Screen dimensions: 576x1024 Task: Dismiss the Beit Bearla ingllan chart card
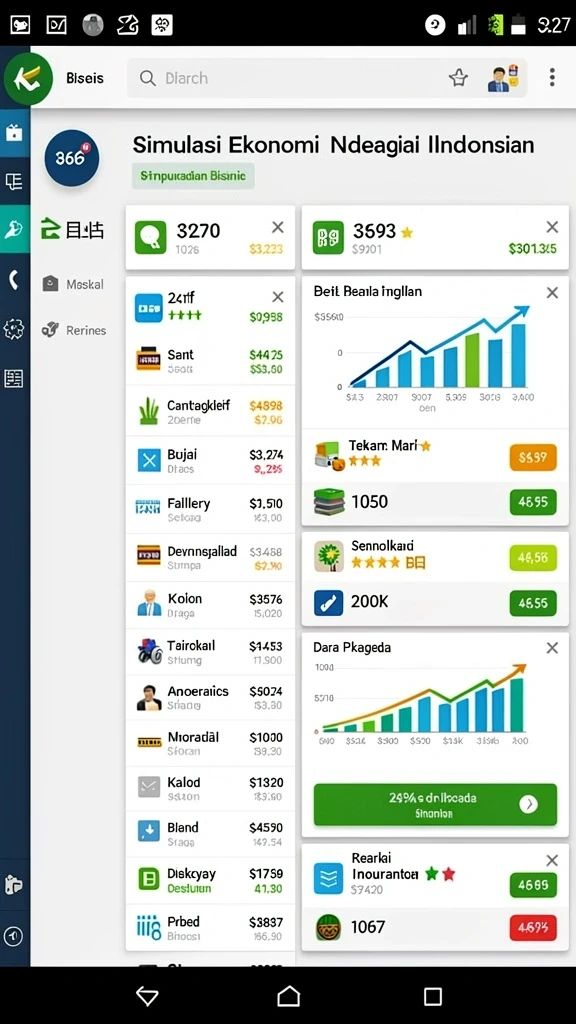(552, 293)
